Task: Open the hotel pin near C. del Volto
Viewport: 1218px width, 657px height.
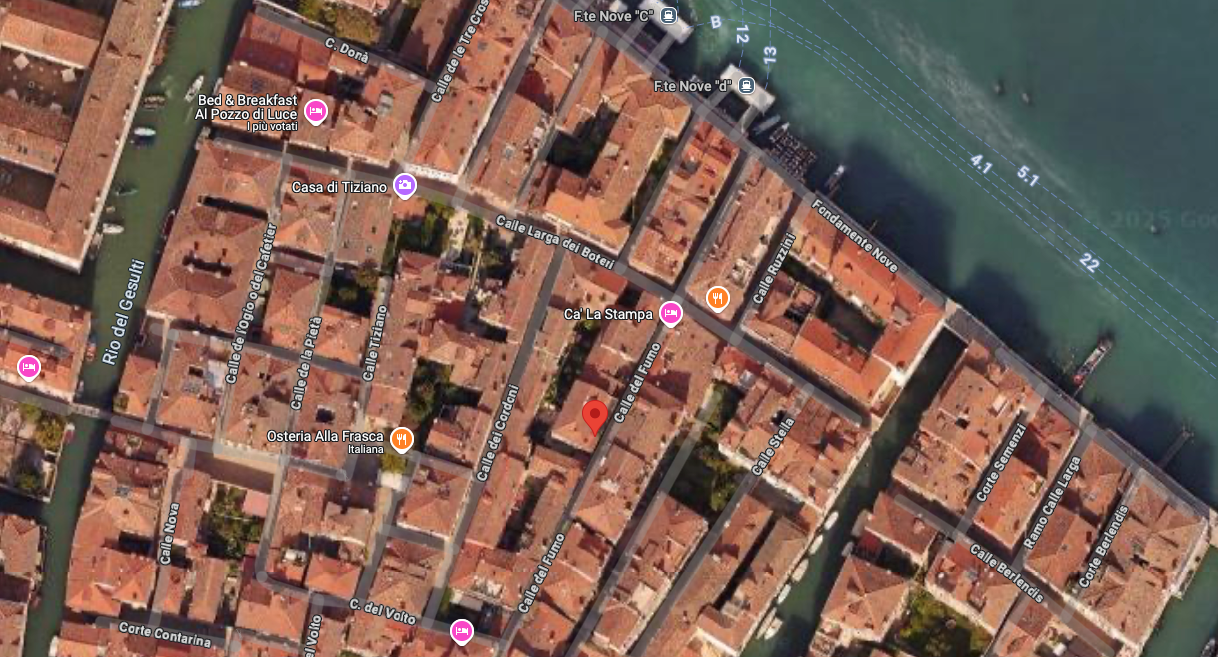Action: (461, 630)
